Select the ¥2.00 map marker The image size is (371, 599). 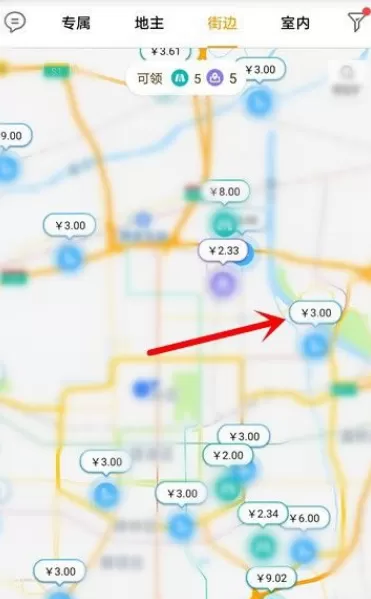coord(228,455)
